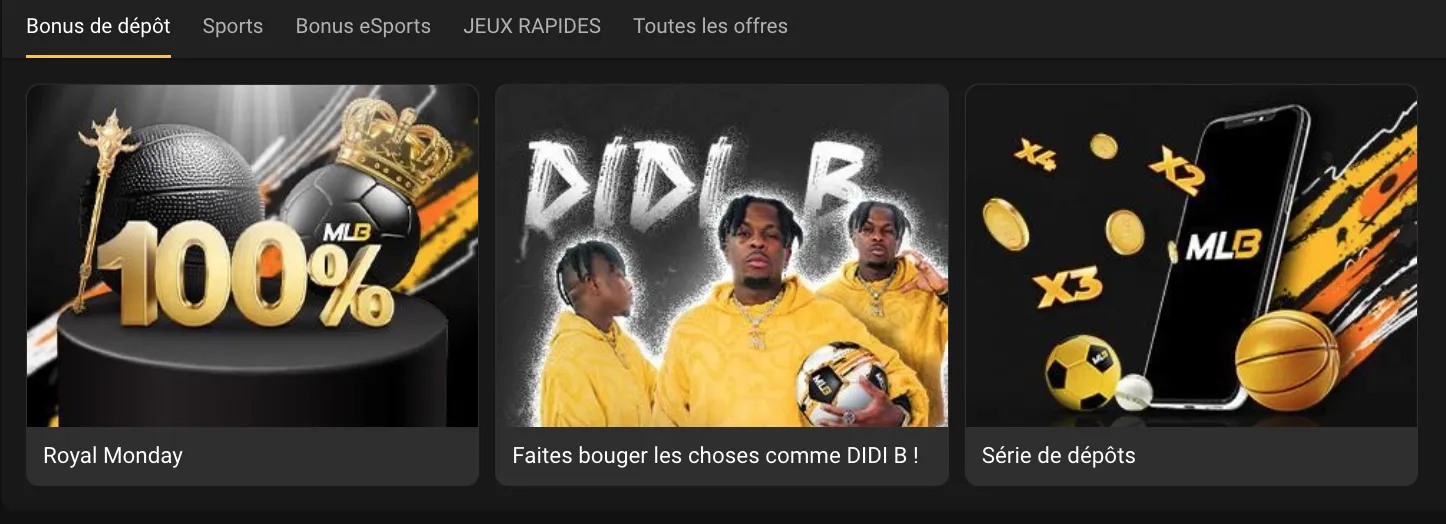The image size is (1446, 524).
Task: Go to the JEUX RAPIDES tab
Action: 532,27
